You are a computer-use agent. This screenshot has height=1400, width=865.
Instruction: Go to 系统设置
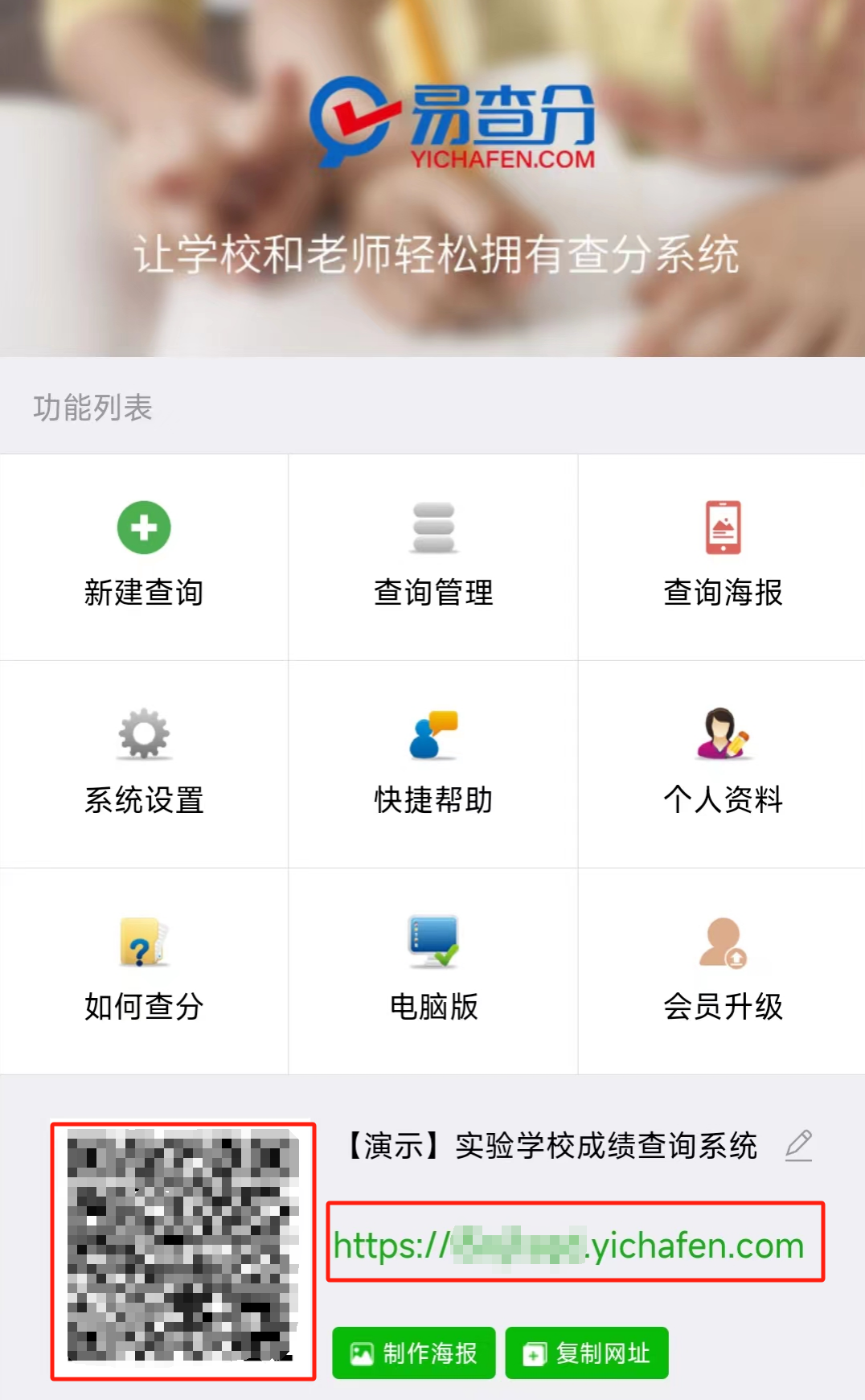coord(144,763)
